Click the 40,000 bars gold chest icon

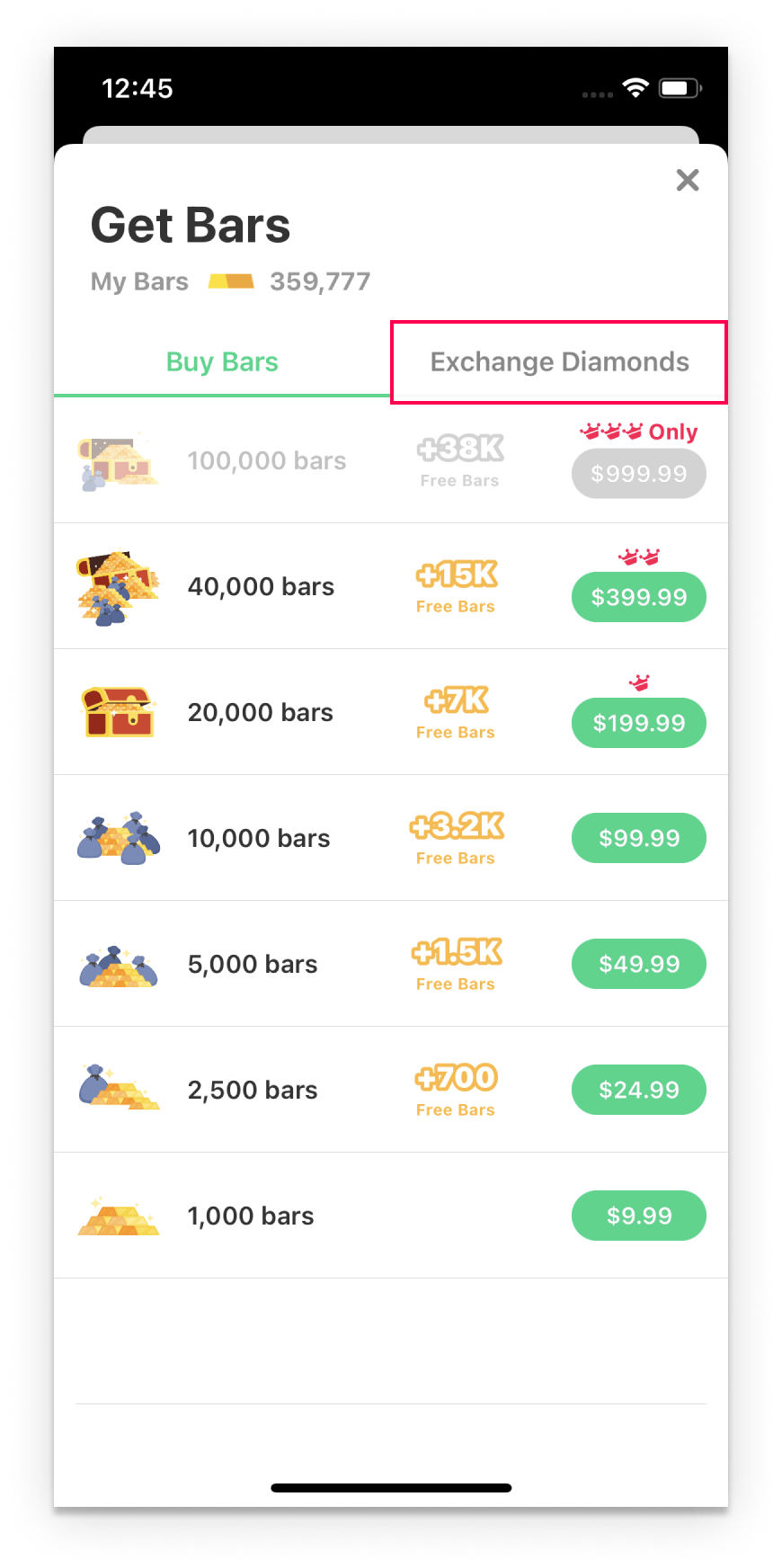120,585
